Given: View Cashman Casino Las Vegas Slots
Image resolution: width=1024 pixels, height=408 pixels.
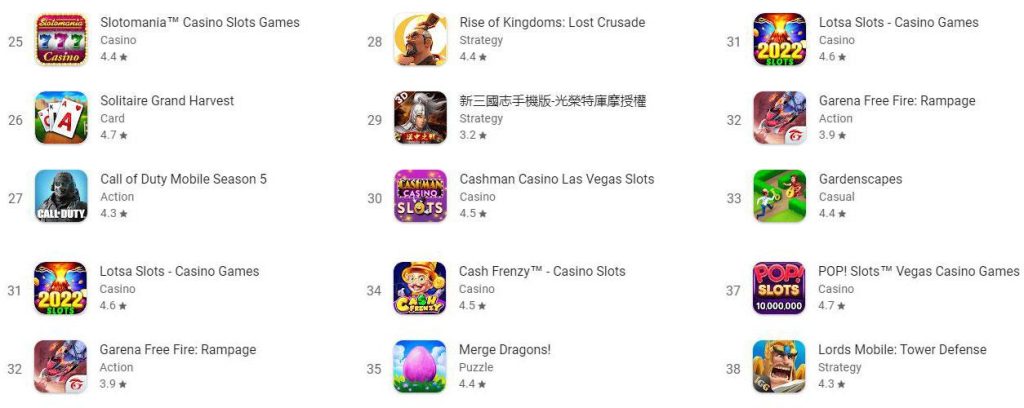Looking at the screenshot, I should click(556, 180).
